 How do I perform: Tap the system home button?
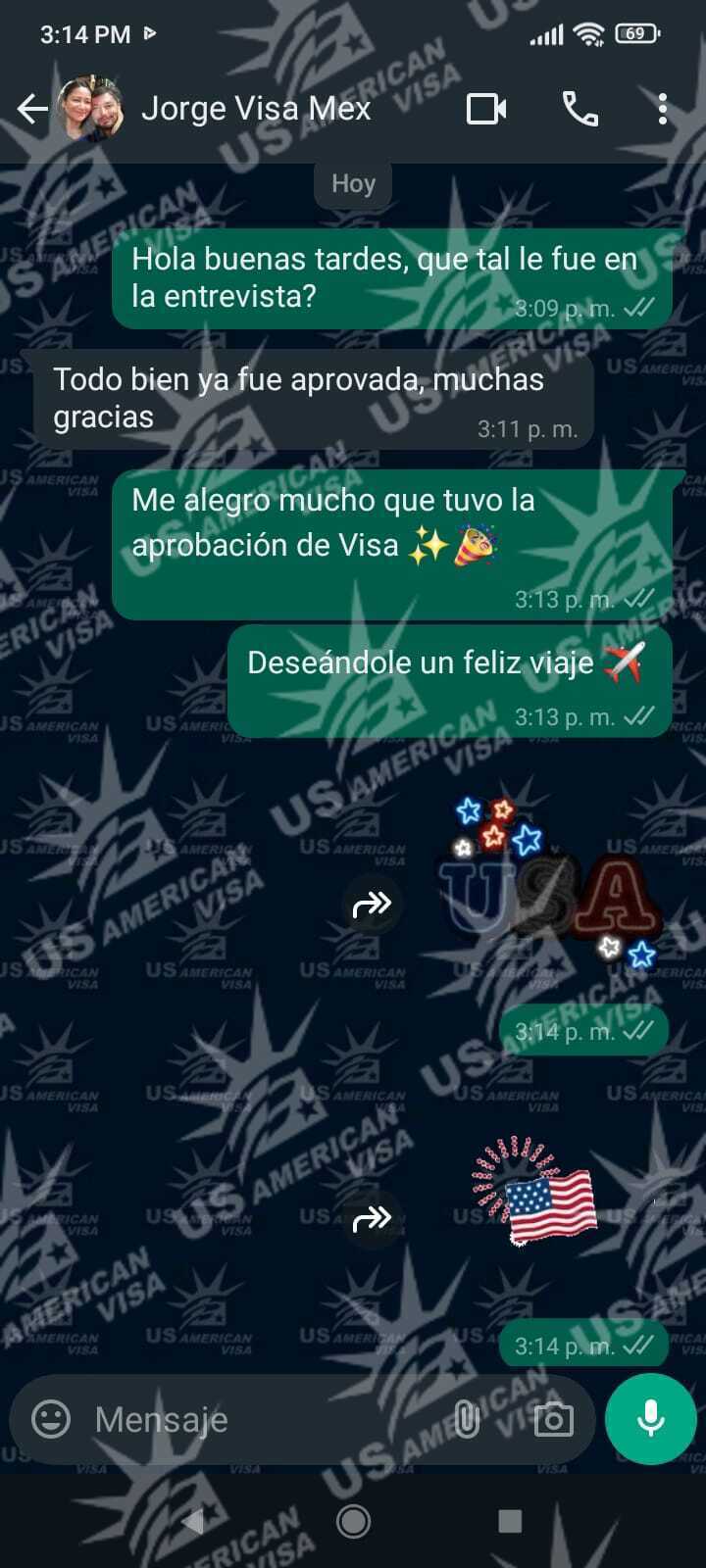tap(353, 1521)
